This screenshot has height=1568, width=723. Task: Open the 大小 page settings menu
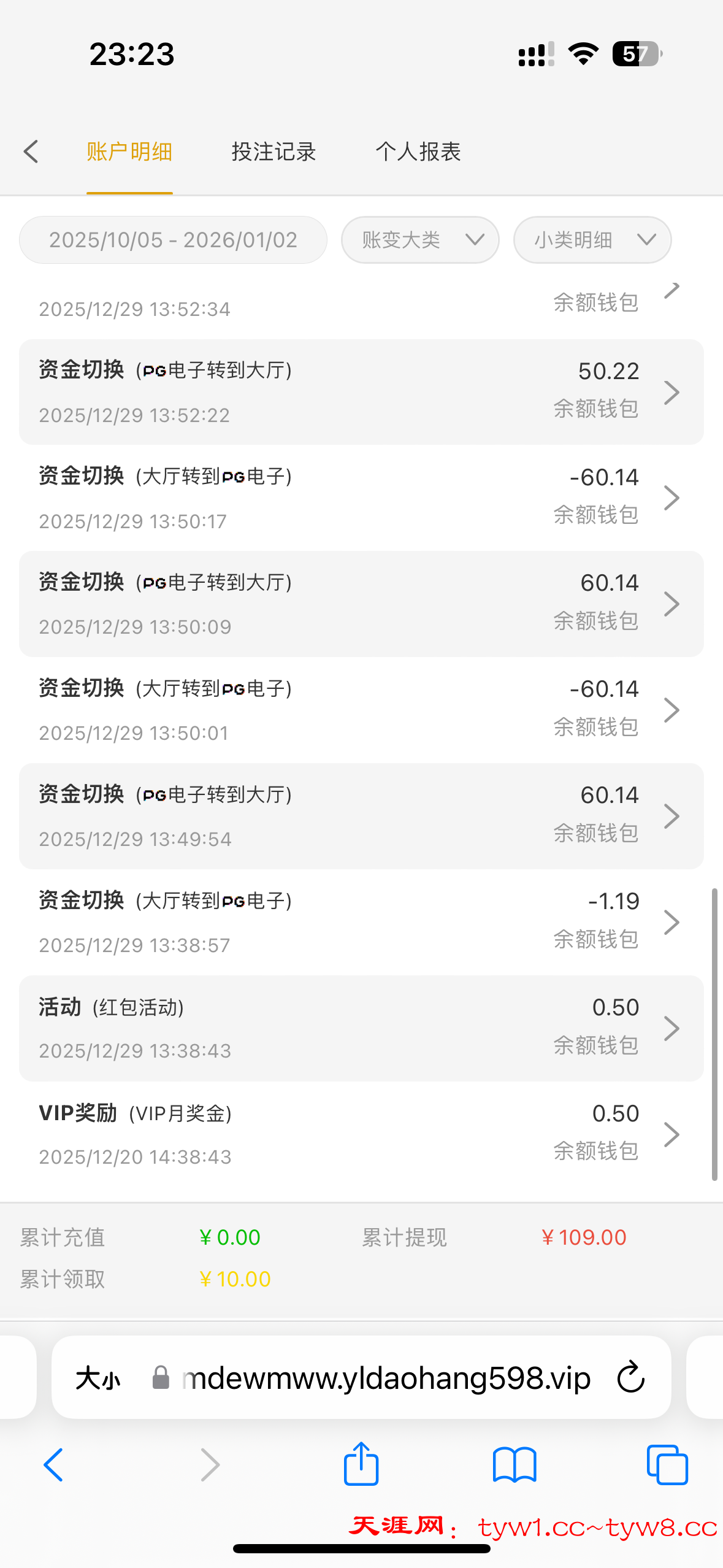(98, 1378)
